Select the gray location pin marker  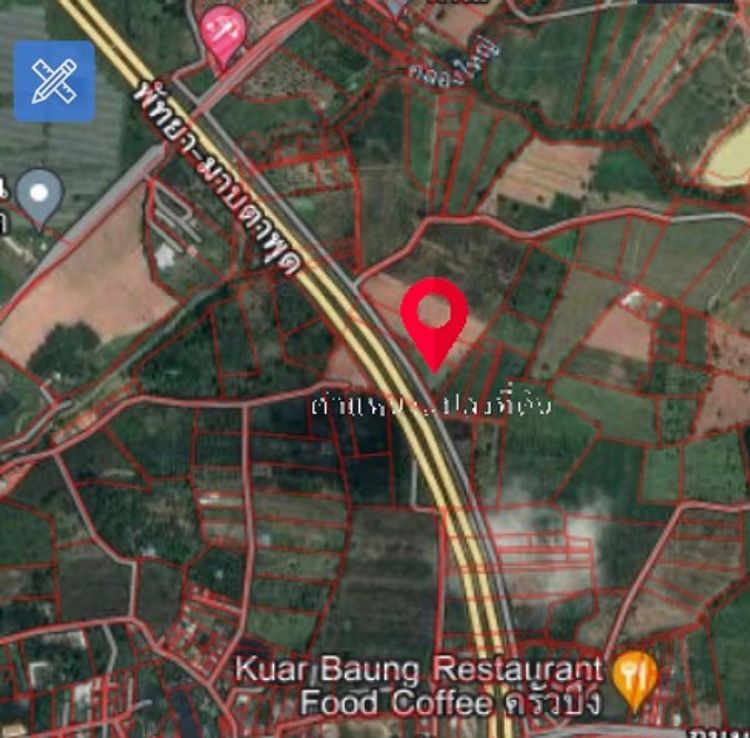click(41, 194)
